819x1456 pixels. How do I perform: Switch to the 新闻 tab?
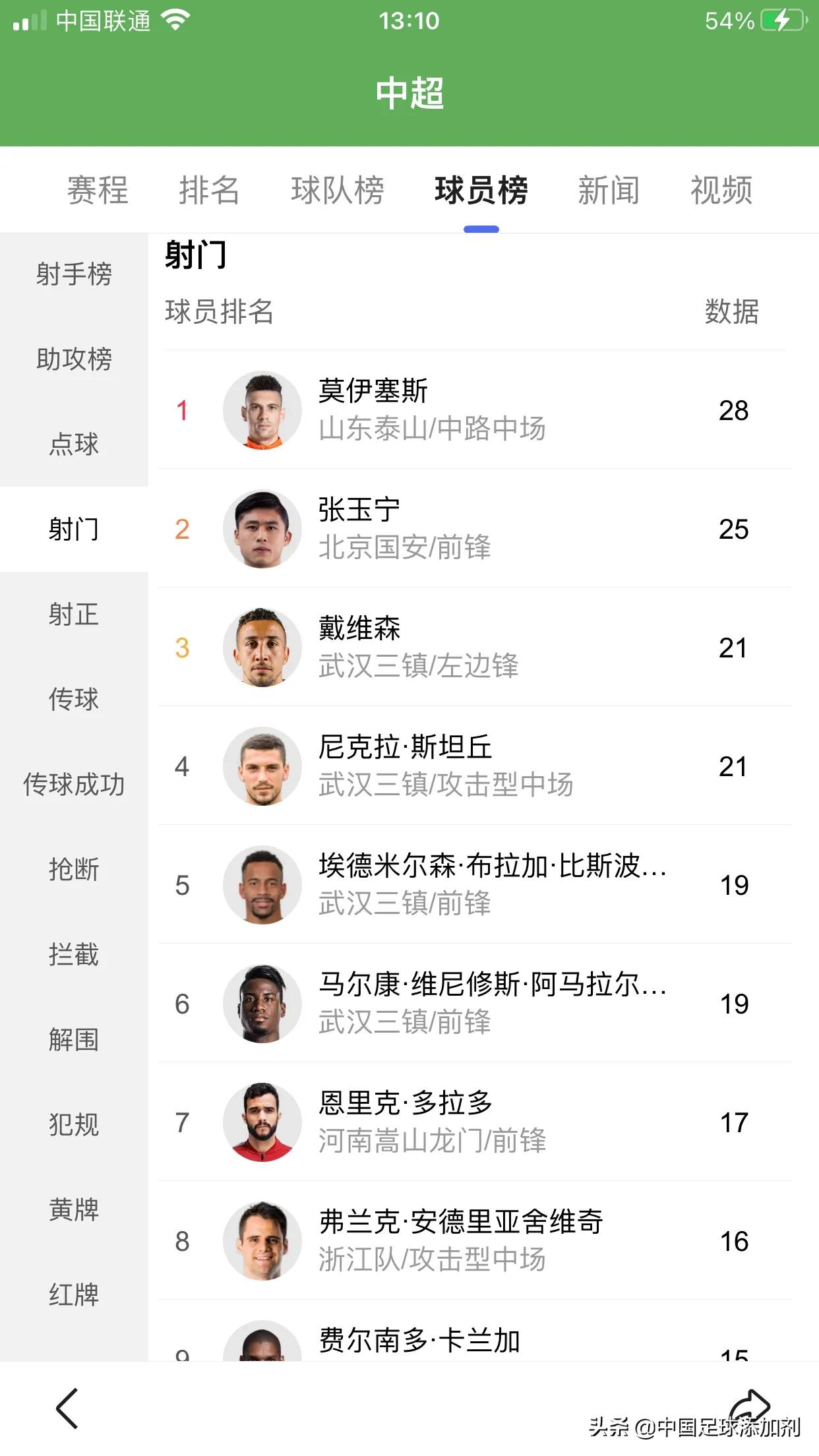point(608,190)
